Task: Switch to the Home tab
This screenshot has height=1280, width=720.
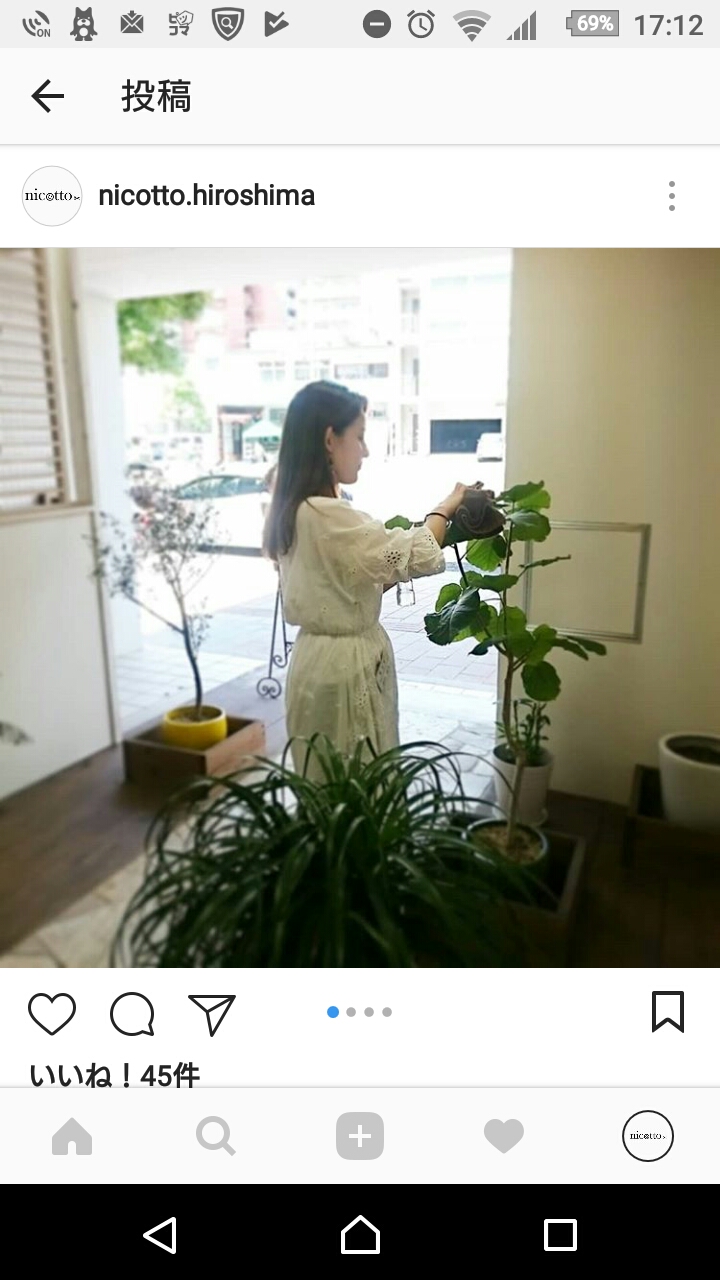Action: coord(72,1136)
